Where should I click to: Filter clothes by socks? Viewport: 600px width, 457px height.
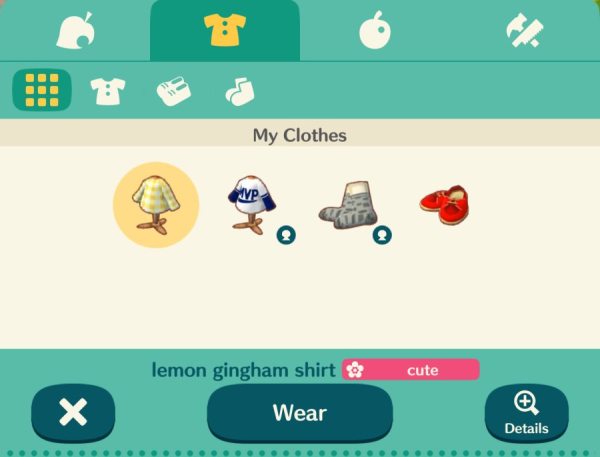click(239, 91)
